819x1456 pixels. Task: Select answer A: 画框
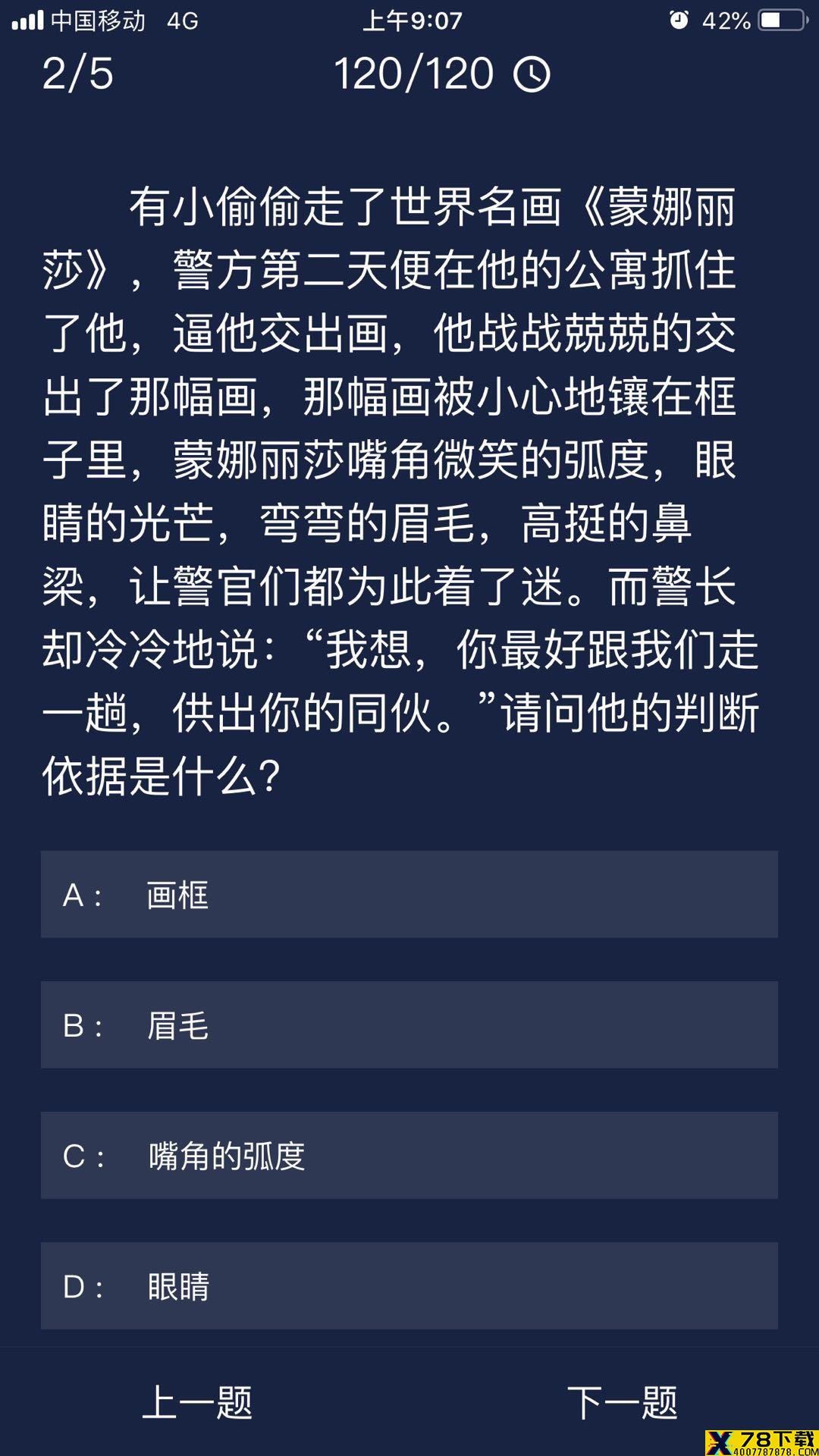409,894
